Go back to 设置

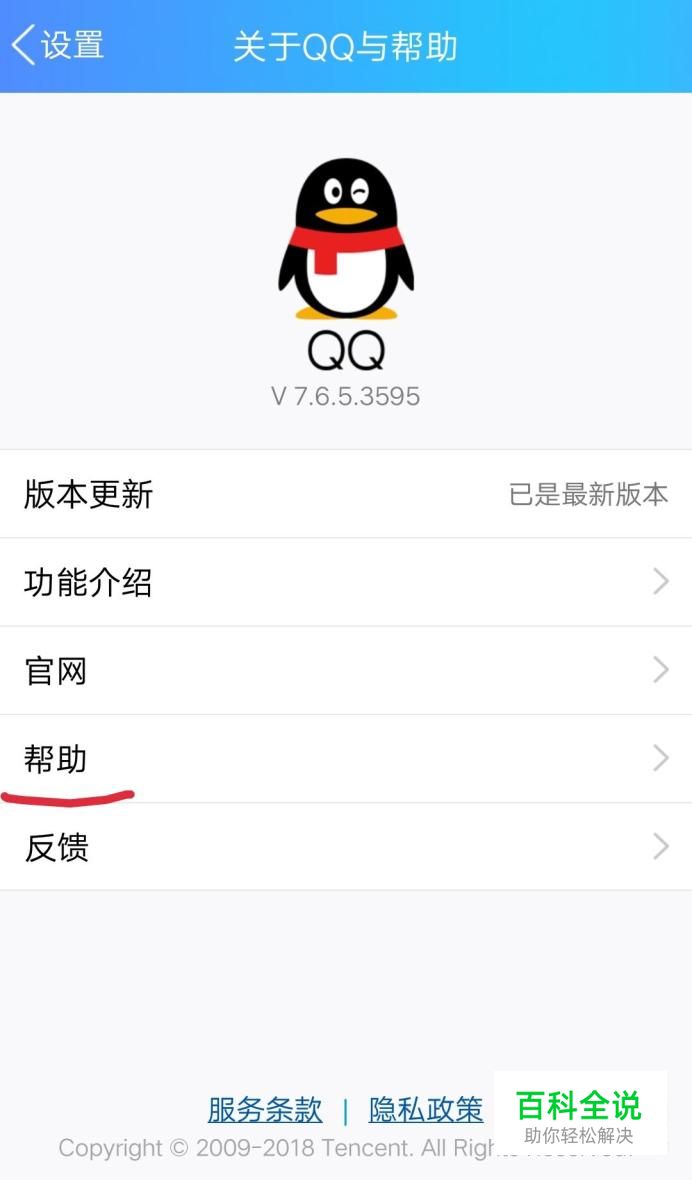57,45
